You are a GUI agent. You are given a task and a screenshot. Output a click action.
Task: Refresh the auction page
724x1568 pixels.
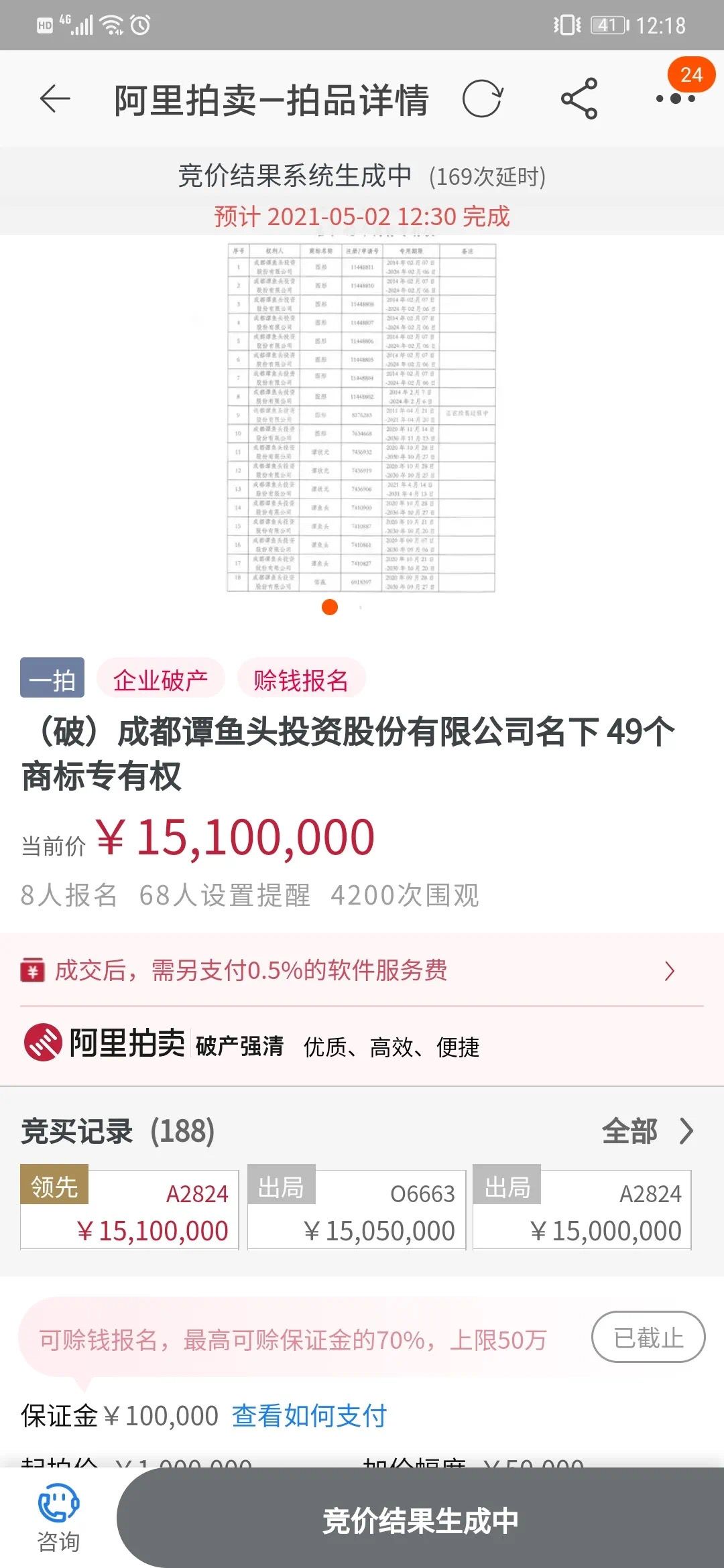click(x=482, y=99)
